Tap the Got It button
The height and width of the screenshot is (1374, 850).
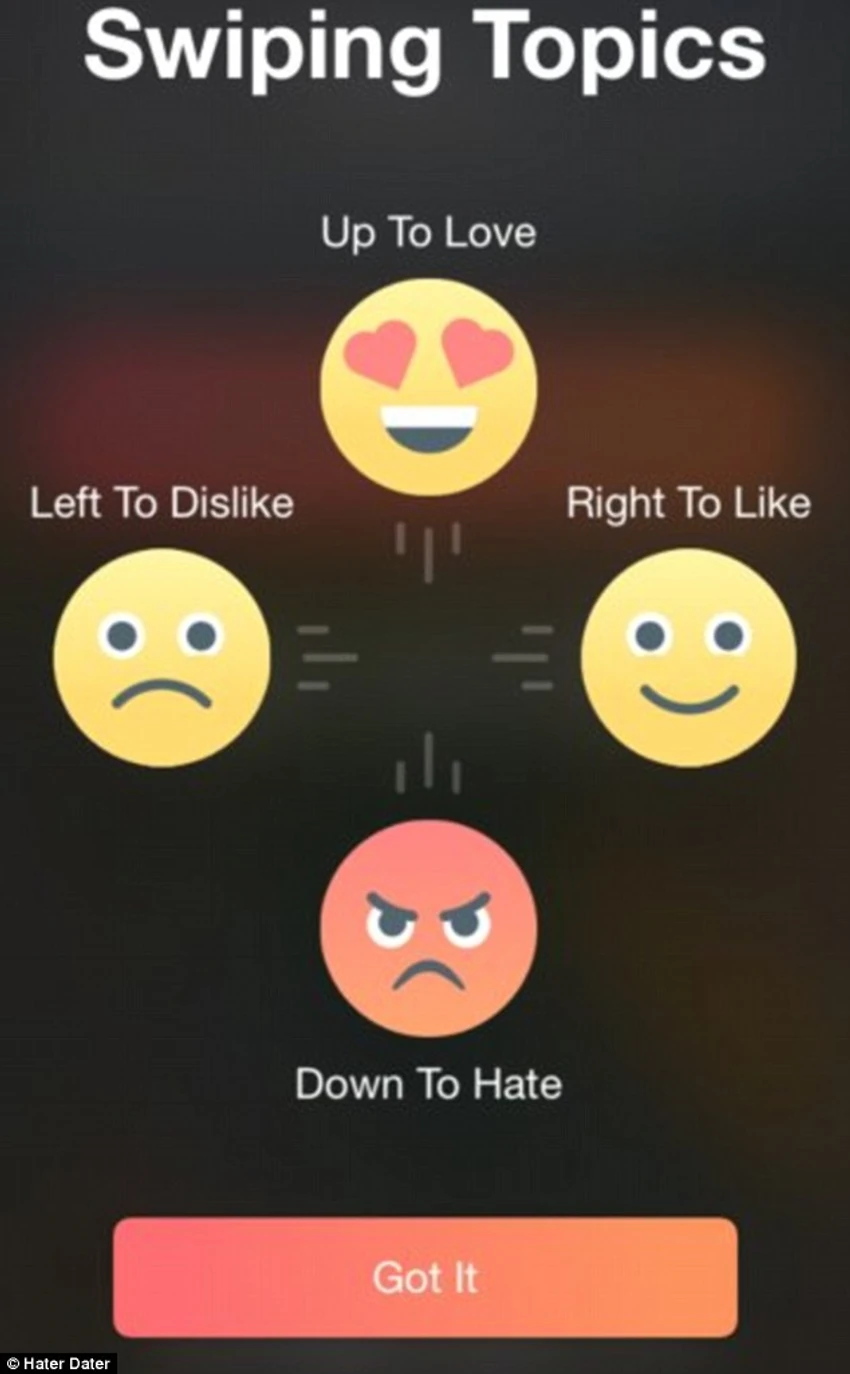pos(425,1277)
